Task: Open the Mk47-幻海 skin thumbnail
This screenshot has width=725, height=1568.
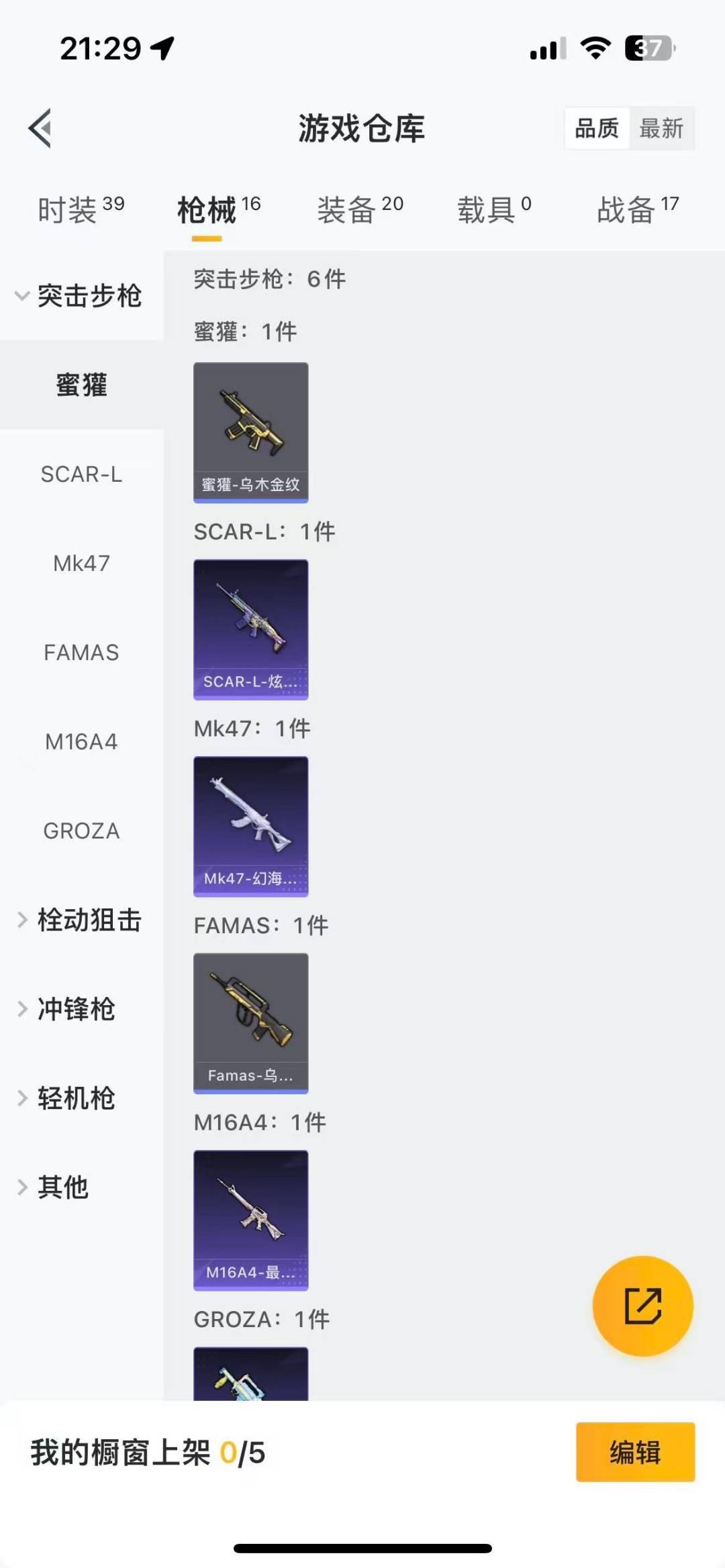Action: pos(250,827)
